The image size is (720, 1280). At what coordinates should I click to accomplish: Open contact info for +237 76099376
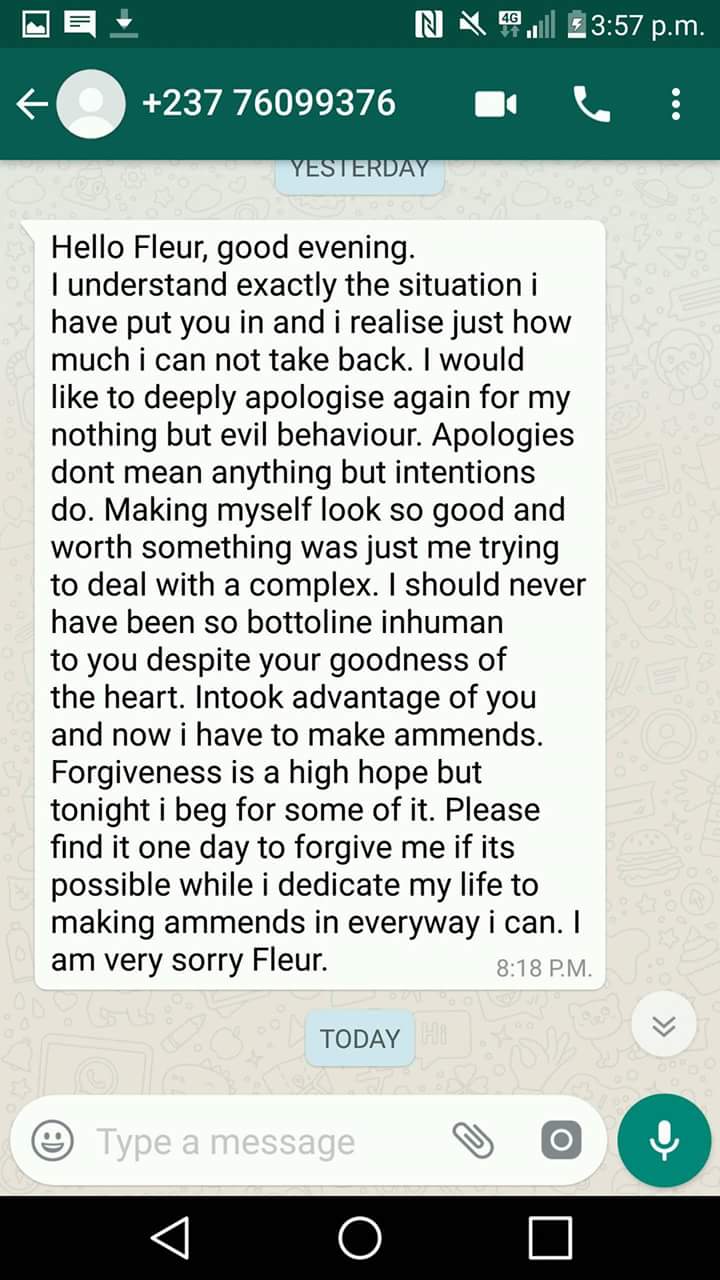(x=268, y=104)
